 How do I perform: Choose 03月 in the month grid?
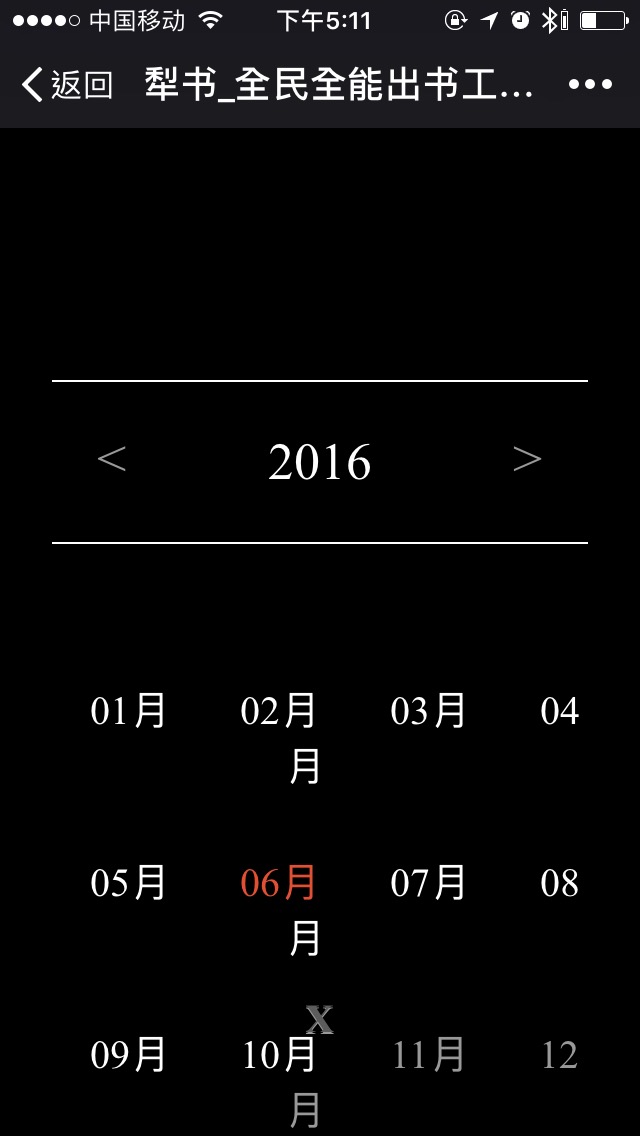pos(428,711)
